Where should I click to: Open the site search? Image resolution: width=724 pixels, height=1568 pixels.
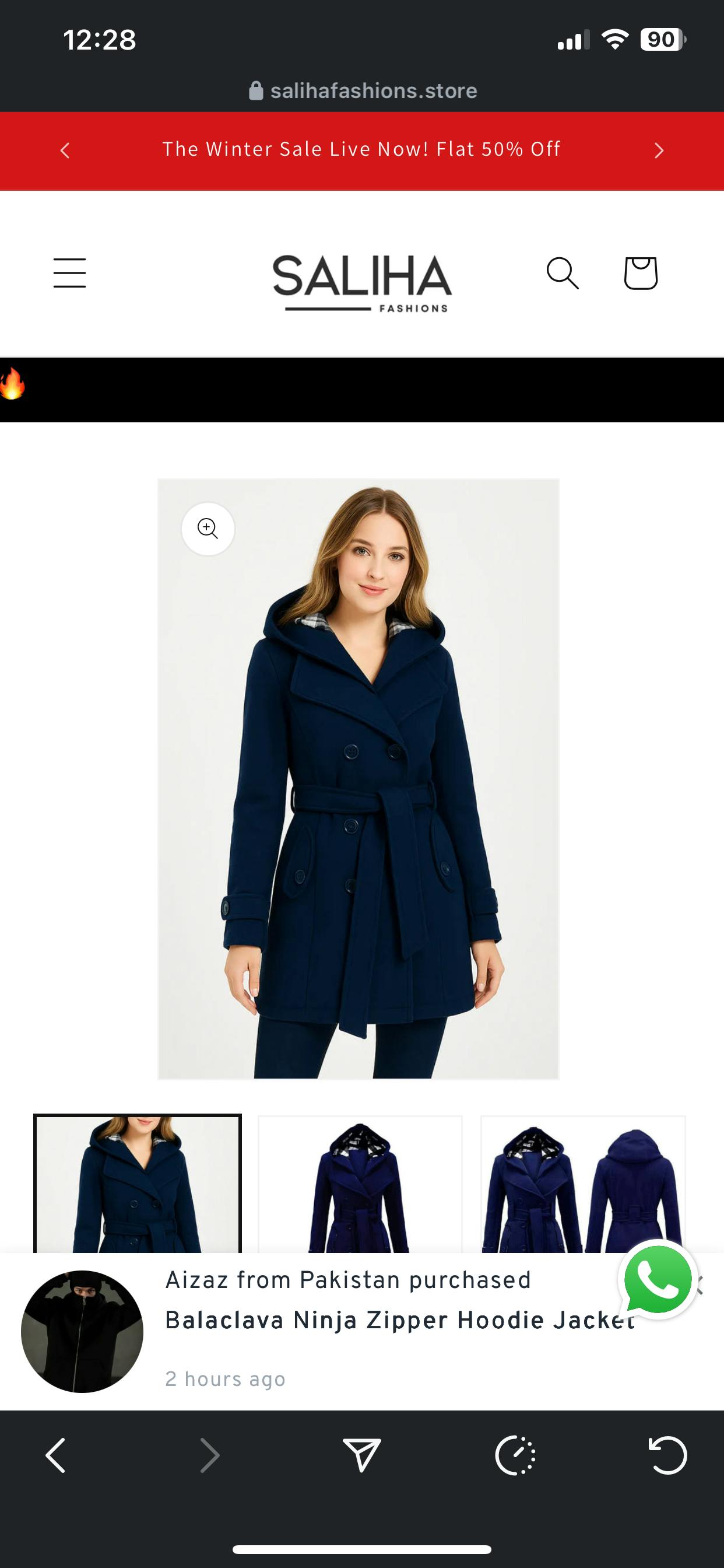tap(562, 272)
